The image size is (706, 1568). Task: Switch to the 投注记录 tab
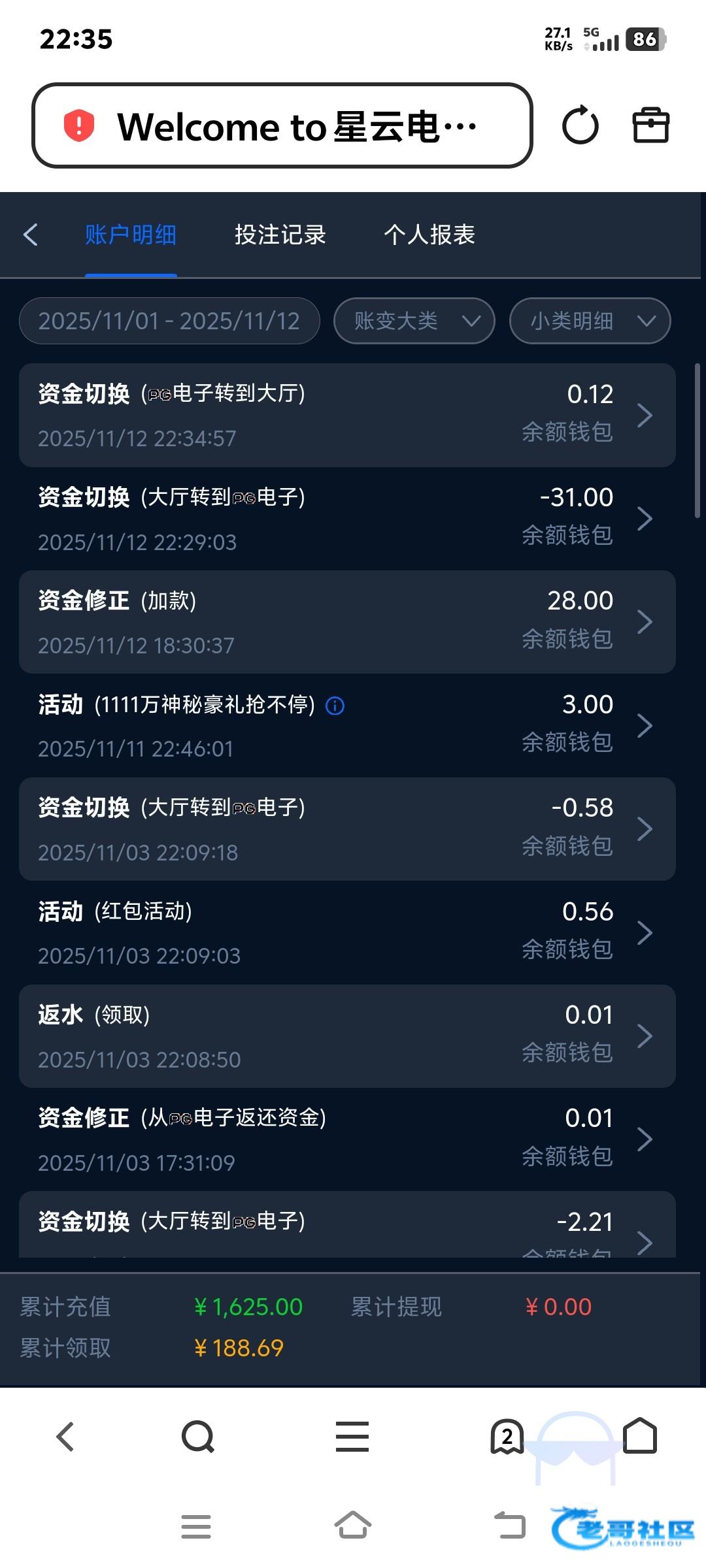point(280,235)
